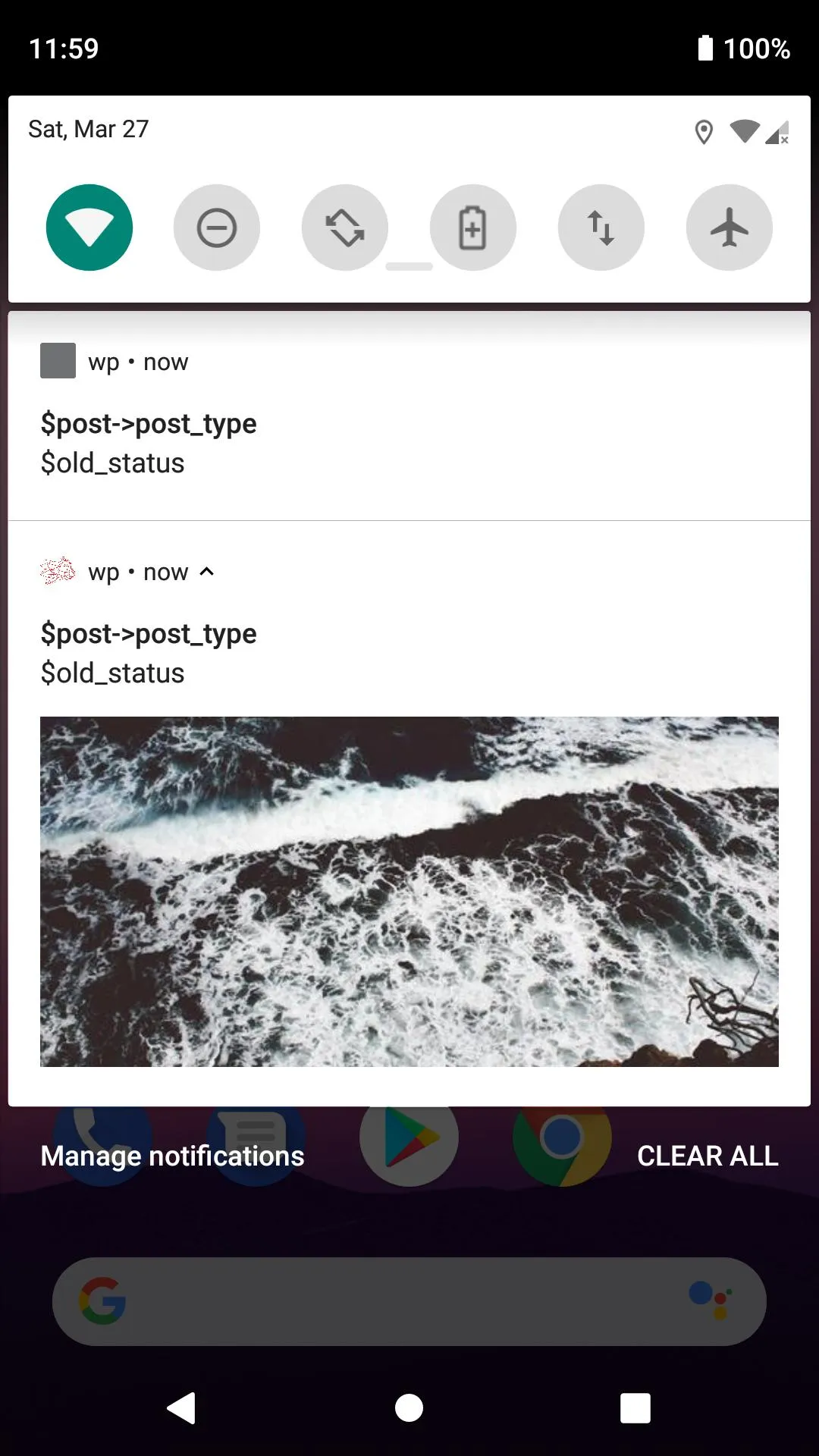Go to the home screen
Screen dimensions: 819x1456
409,1408
